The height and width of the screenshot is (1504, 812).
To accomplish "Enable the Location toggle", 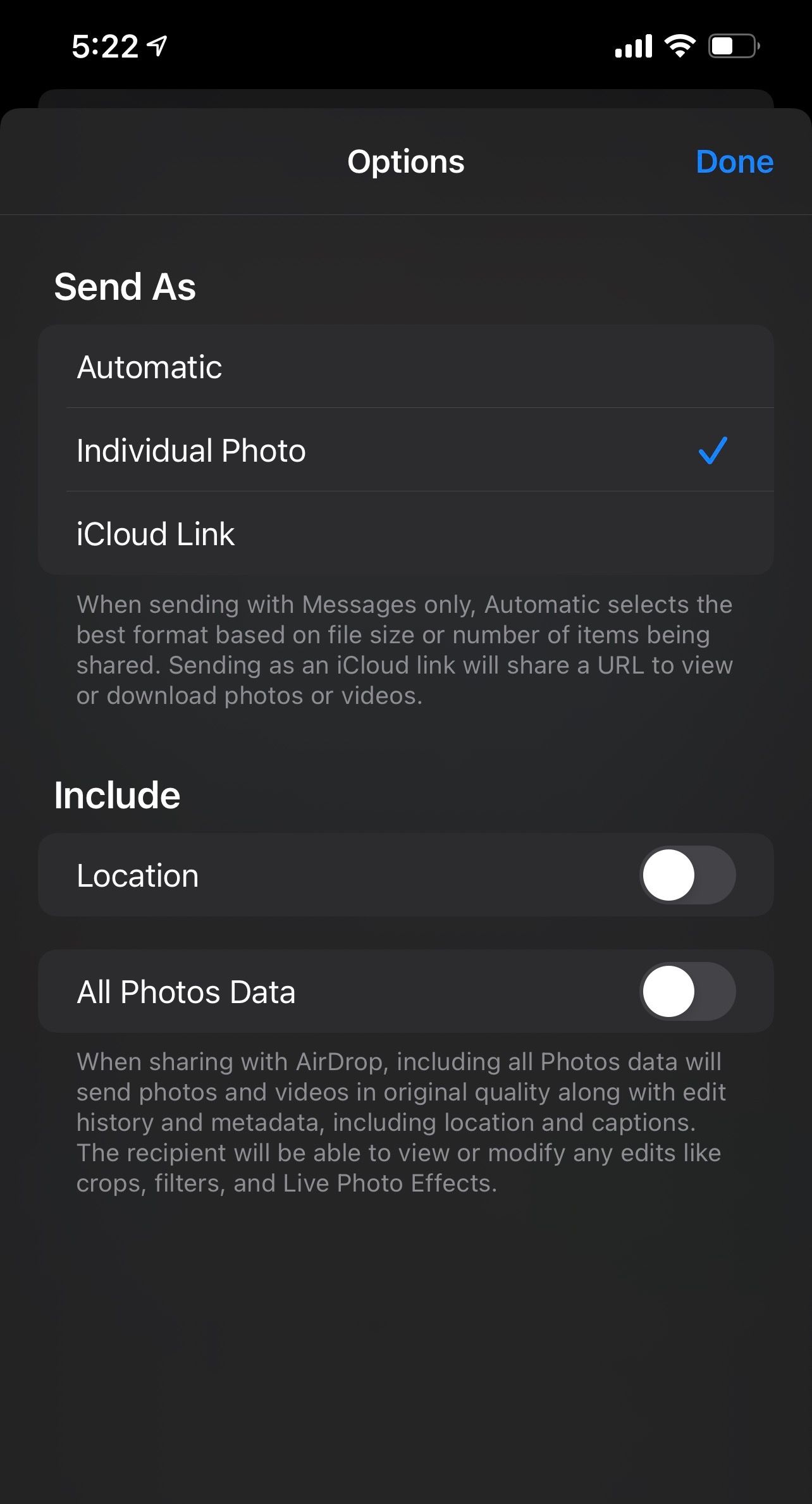I will 687,875.
